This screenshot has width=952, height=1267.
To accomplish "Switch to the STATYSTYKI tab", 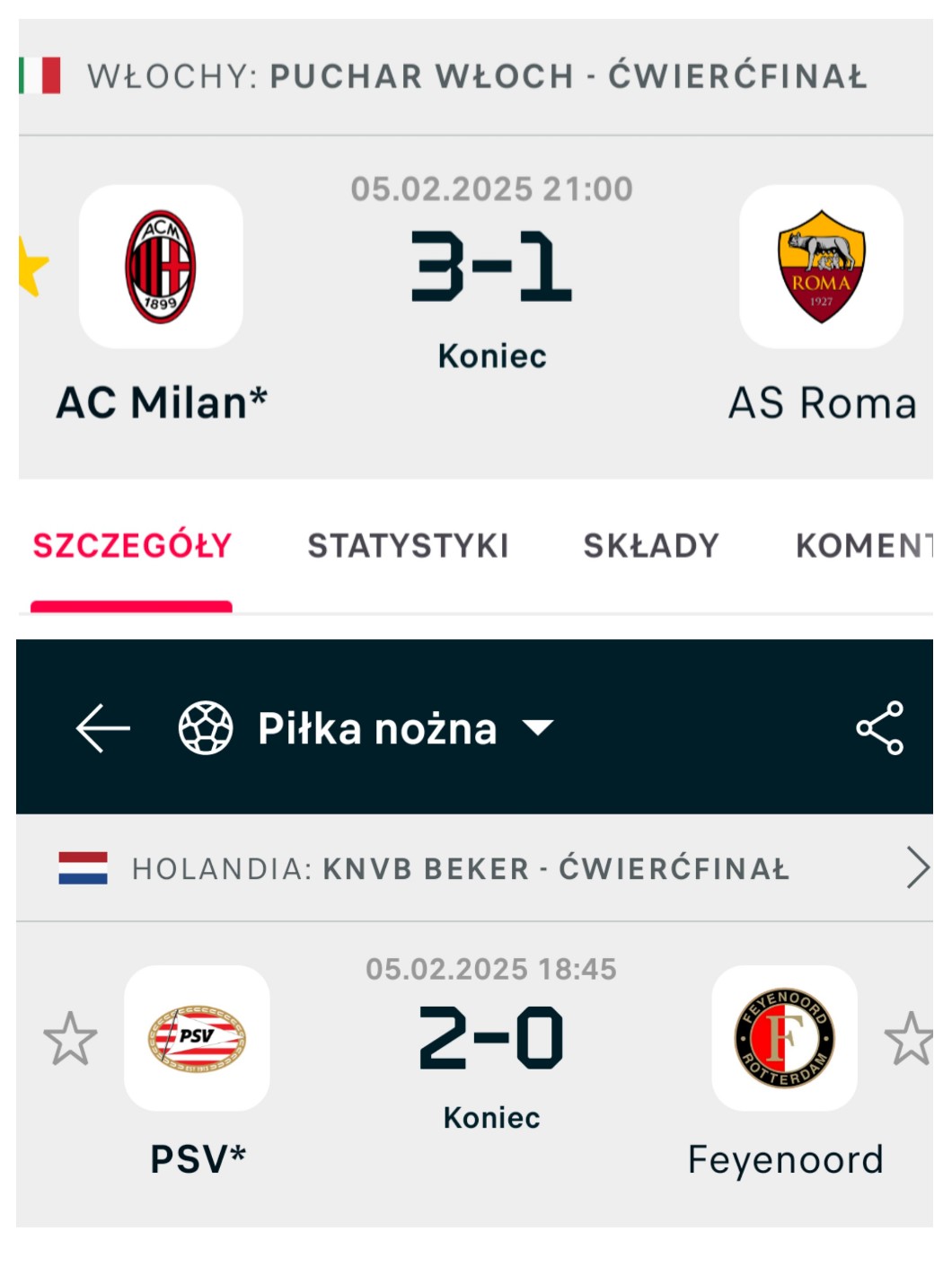I will point(408,546).
